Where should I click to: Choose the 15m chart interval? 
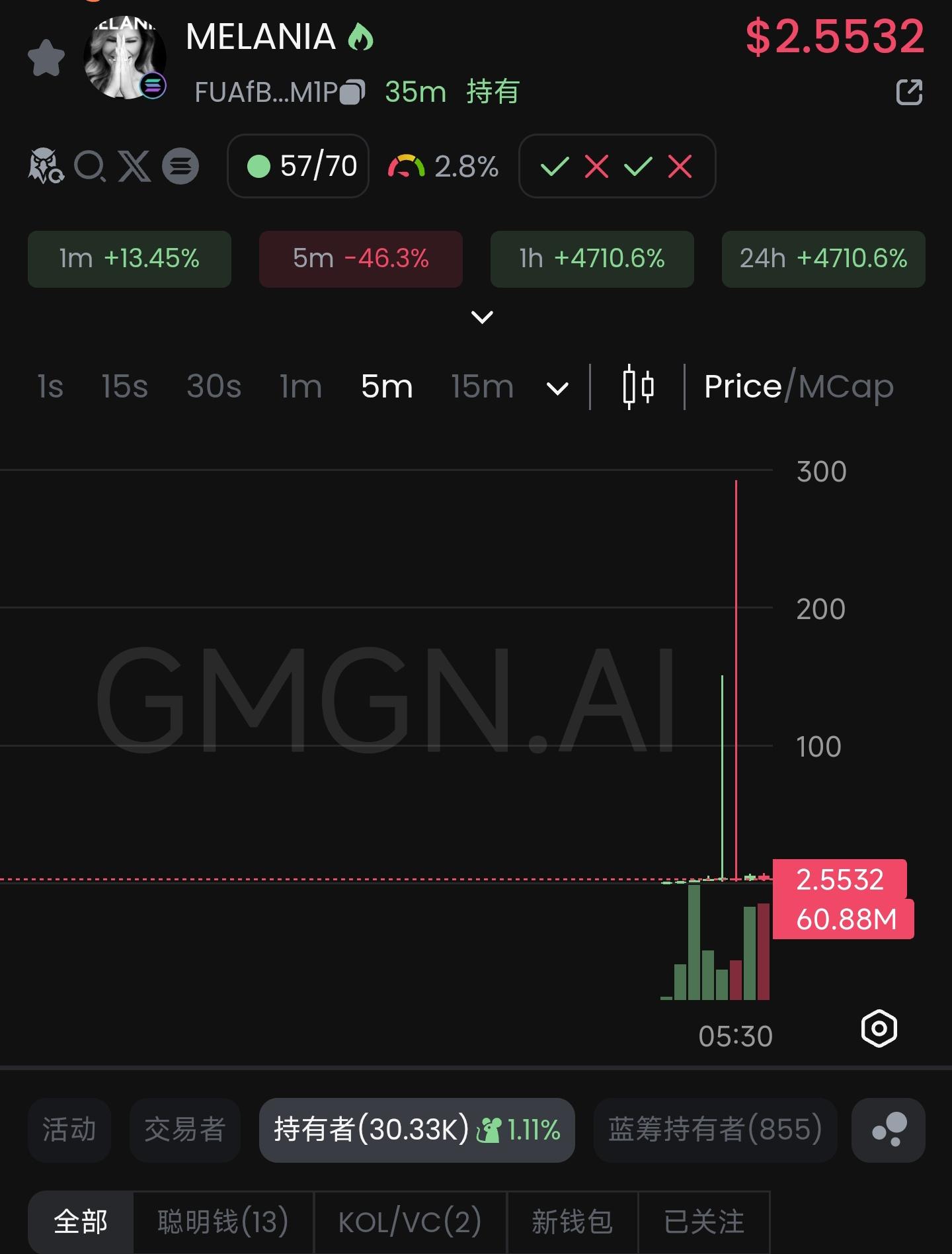[x=482, y=386]
